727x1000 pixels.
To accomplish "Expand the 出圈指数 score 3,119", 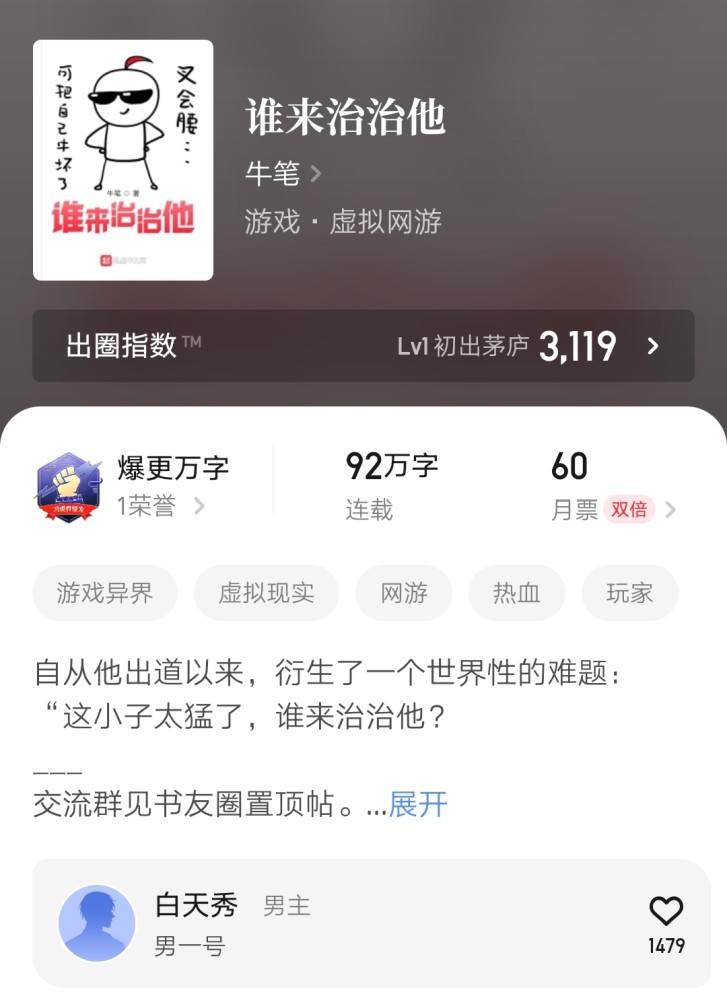I will tap(574, 348).
